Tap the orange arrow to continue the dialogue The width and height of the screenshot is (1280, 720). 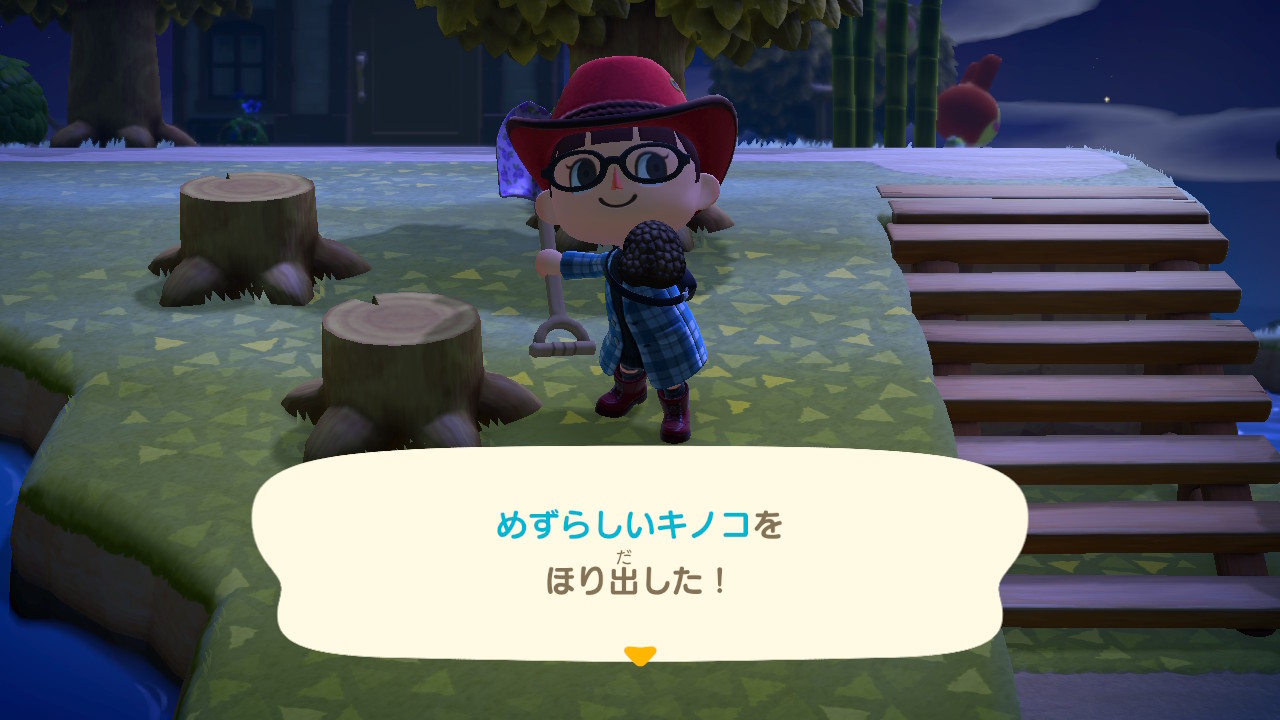pyautogui.click(x=639, y=655)
